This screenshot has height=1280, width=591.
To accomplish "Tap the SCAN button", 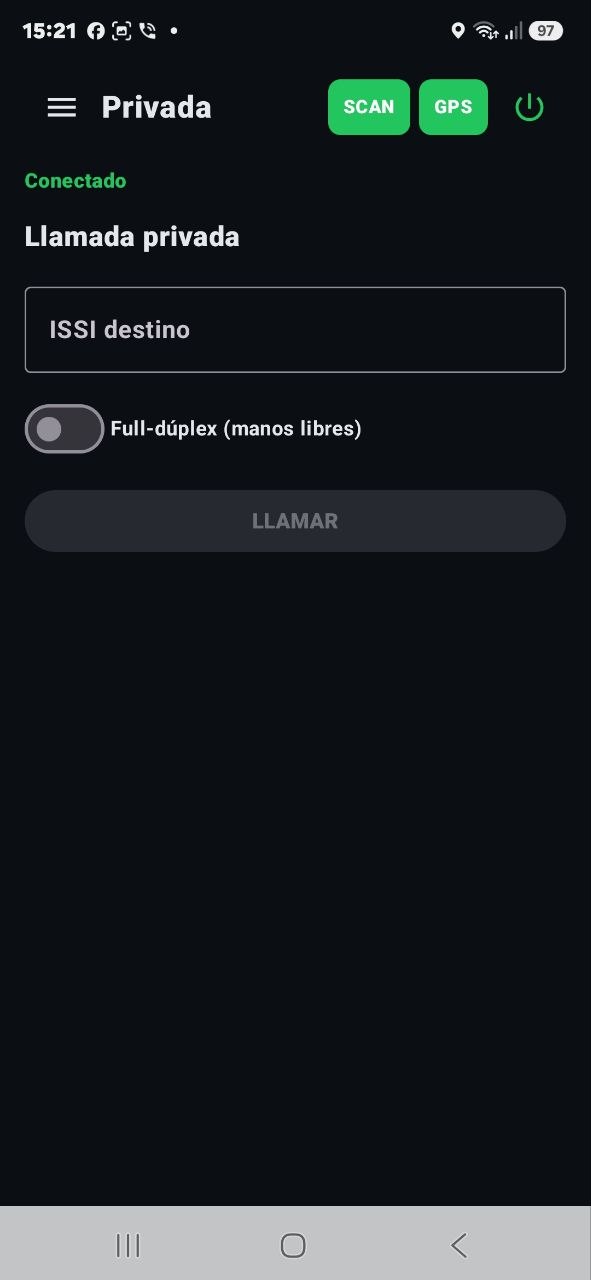I will pos(369,107).
